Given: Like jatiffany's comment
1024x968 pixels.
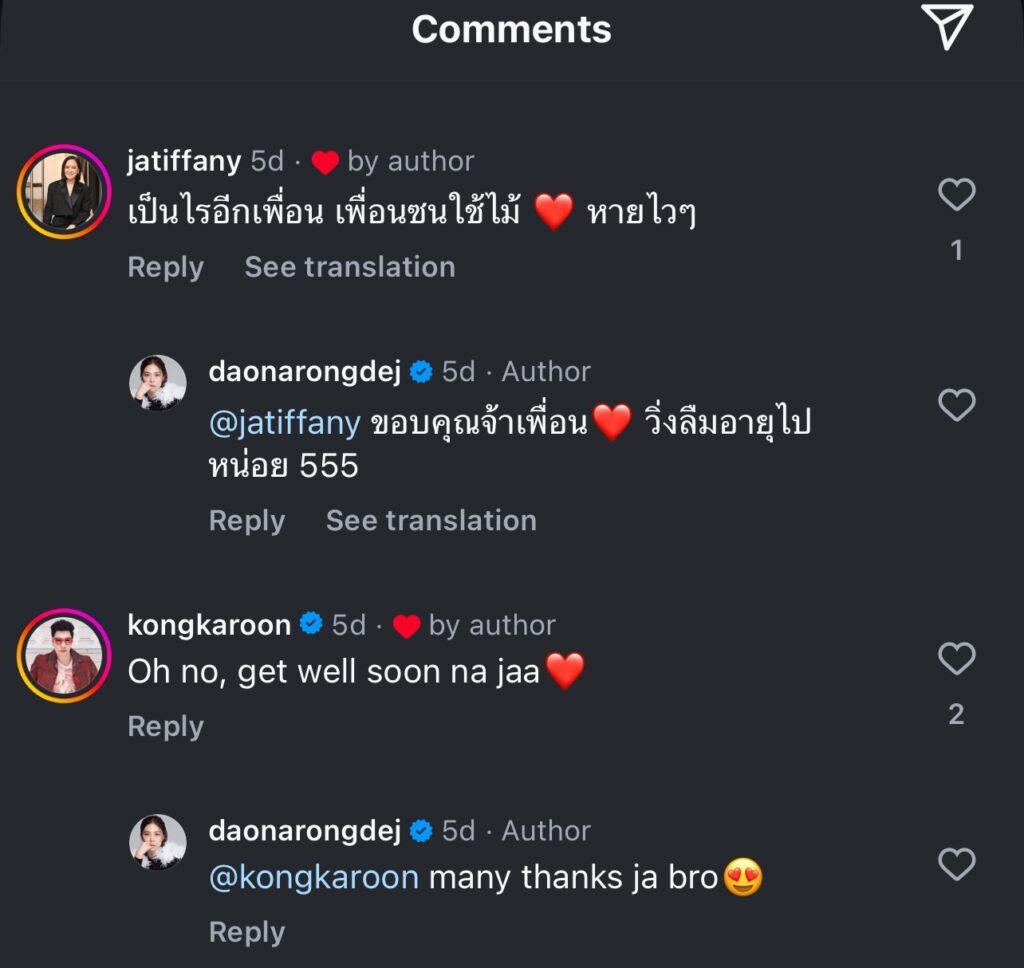Looking at the screenshot, I should [x=956, y=194].
